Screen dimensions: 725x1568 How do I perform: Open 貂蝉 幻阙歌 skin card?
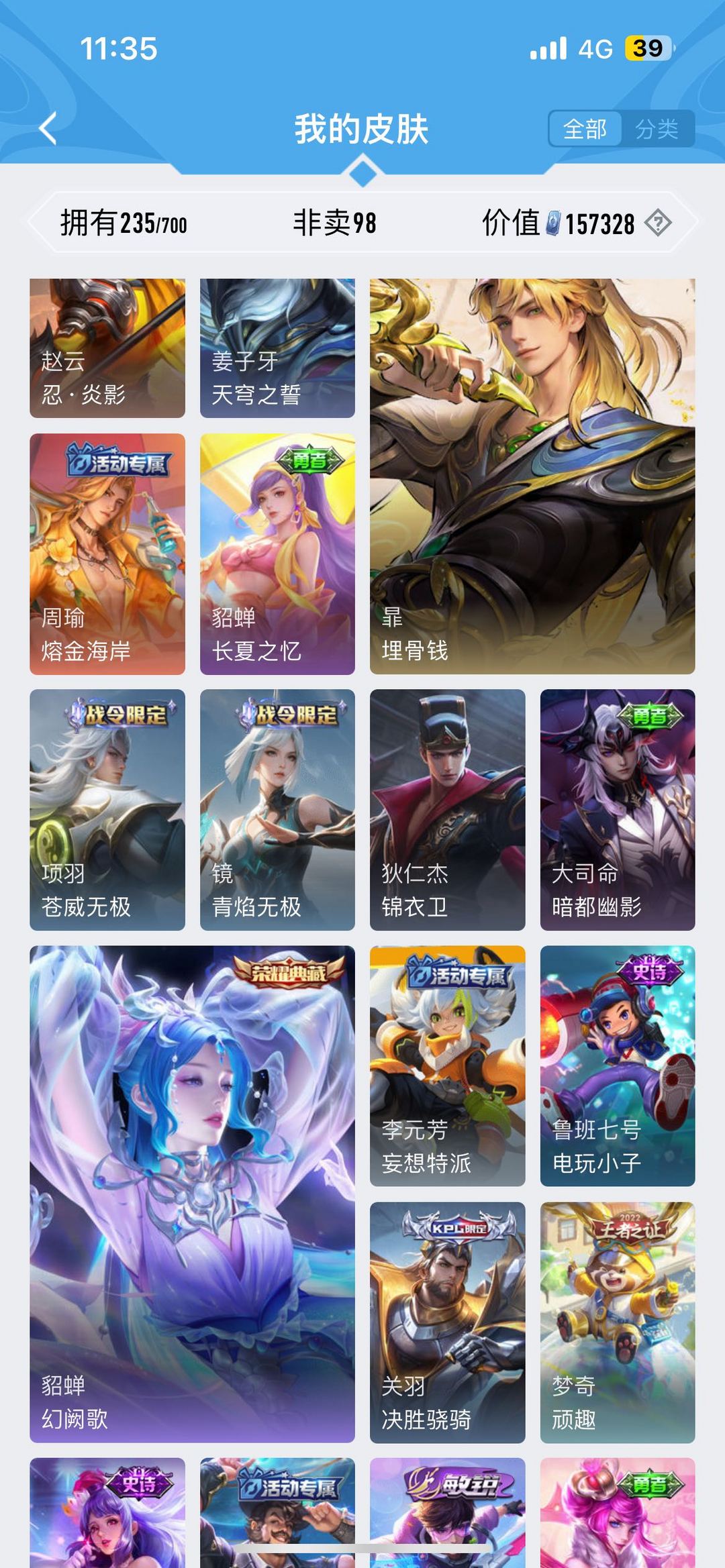(192, 1194)
